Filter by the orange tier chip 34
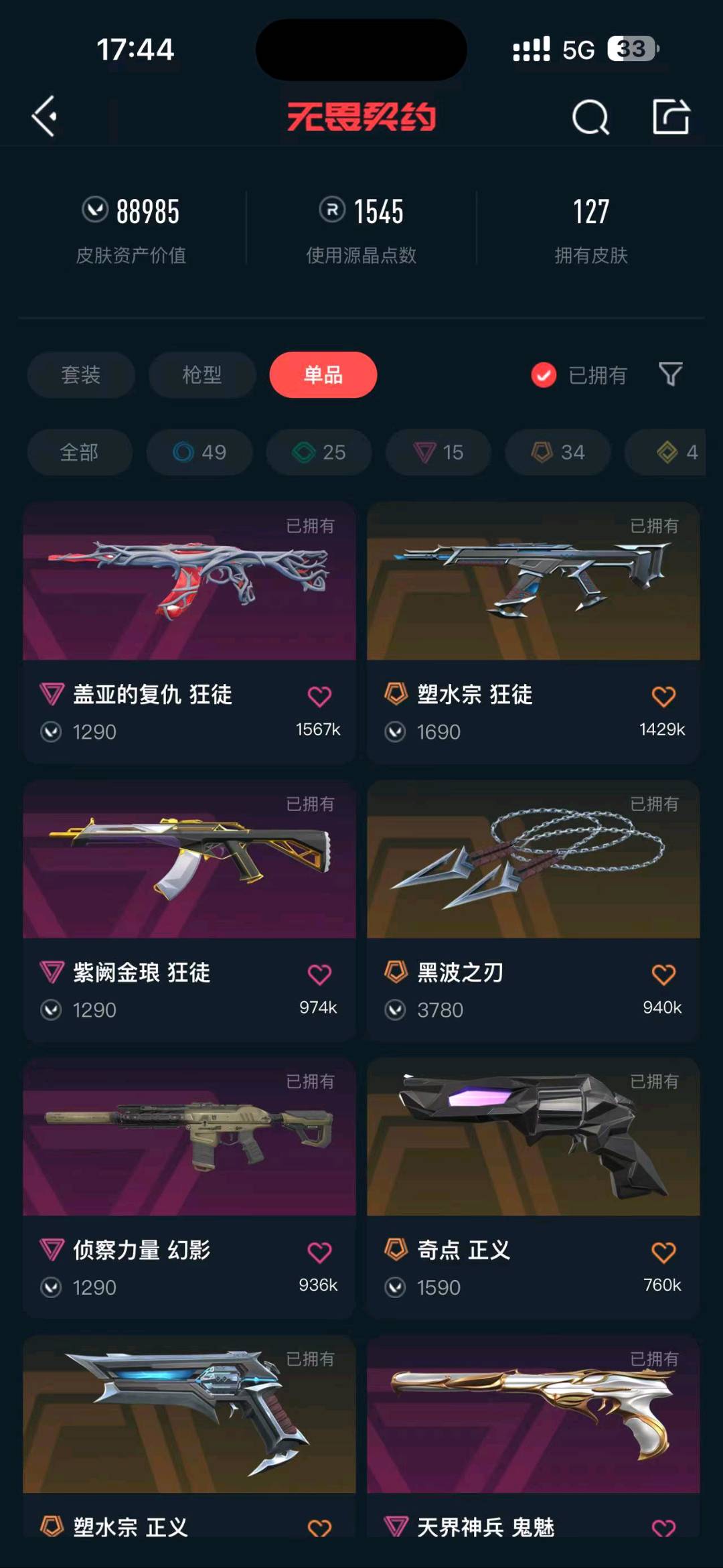Image resolution: width=723 pixels, height=1568 pixels. [x=558, y=452]
